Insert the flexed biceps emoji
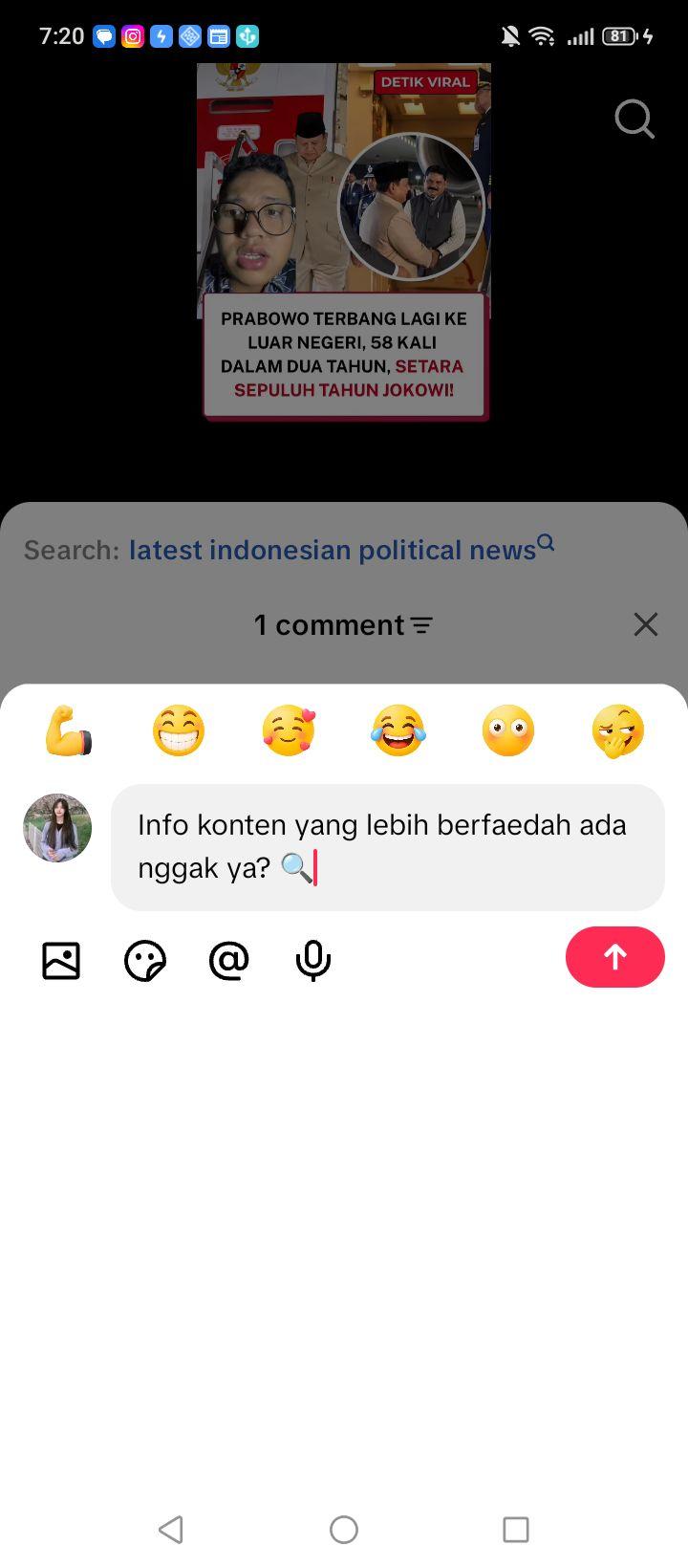The height and width of the screenshot is (1568, 688). [69, 730]
